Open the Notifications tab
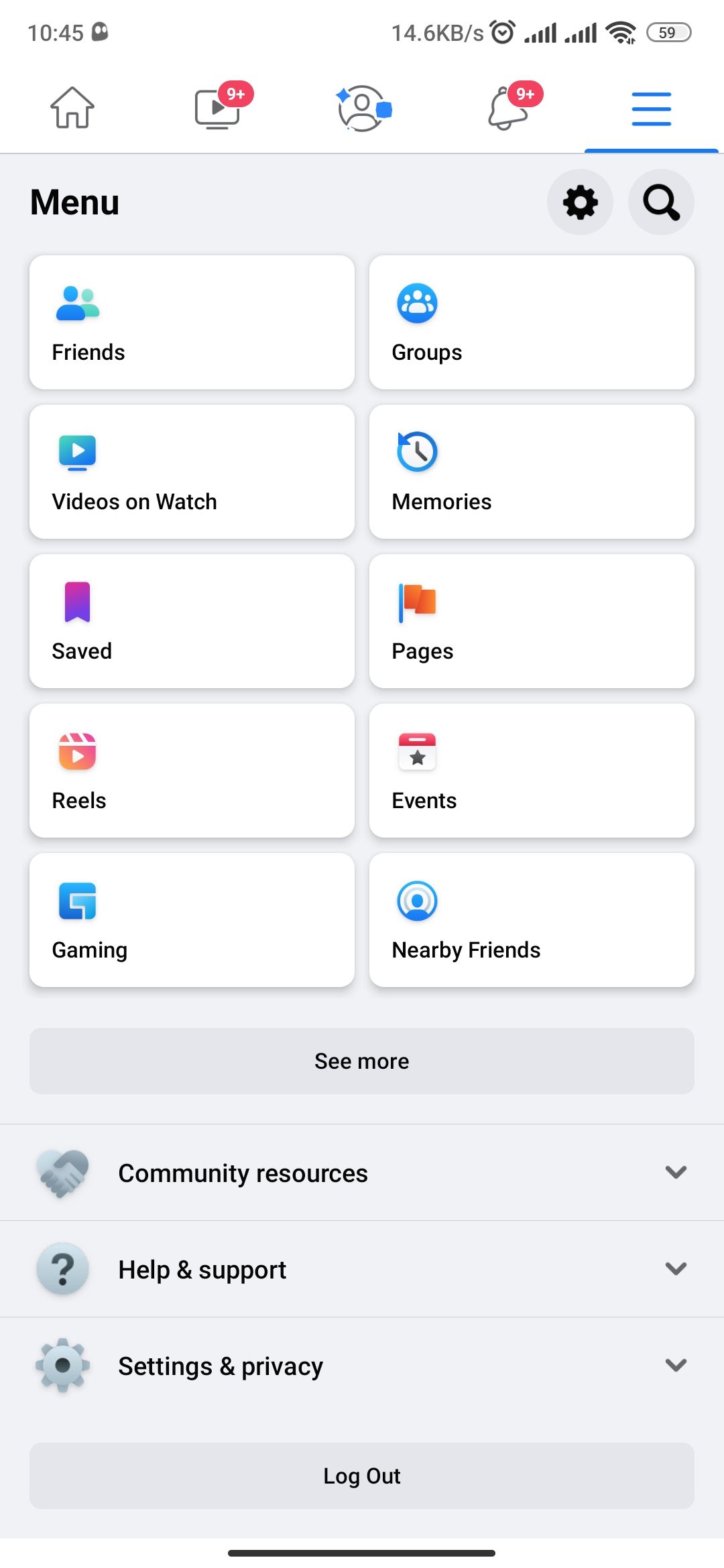724x1568 pixels. 506,109
